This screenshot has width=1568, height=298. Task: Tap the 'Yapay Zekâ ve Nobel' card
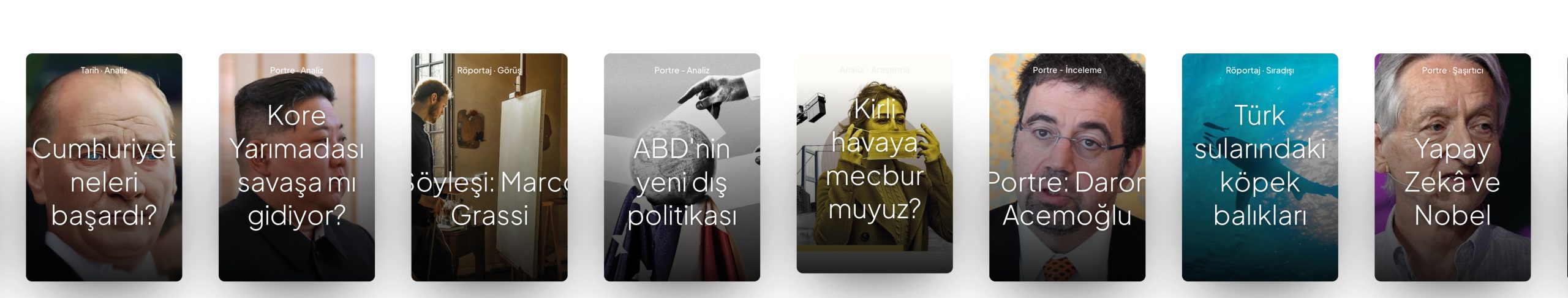[x=1452, y=167]
